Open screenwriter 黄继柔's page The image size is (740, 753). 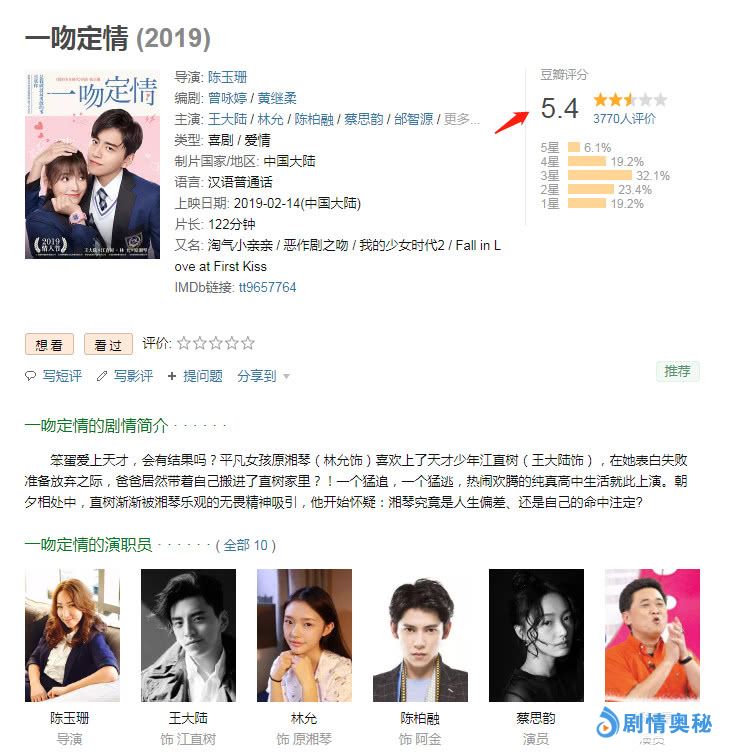tap(277, 98)
